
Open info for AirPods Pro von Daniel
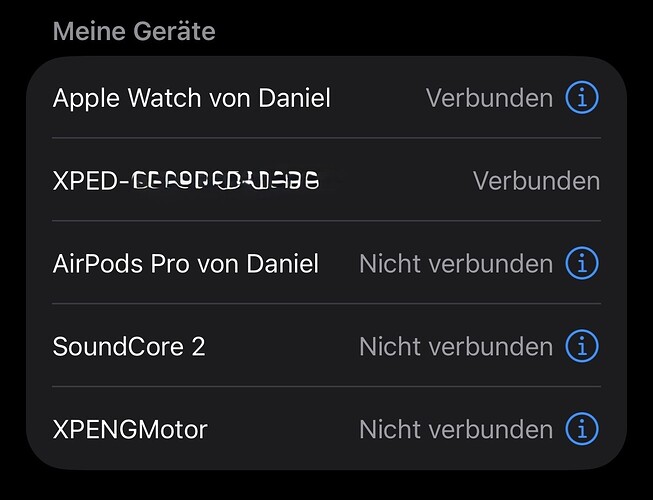[582, 264]
